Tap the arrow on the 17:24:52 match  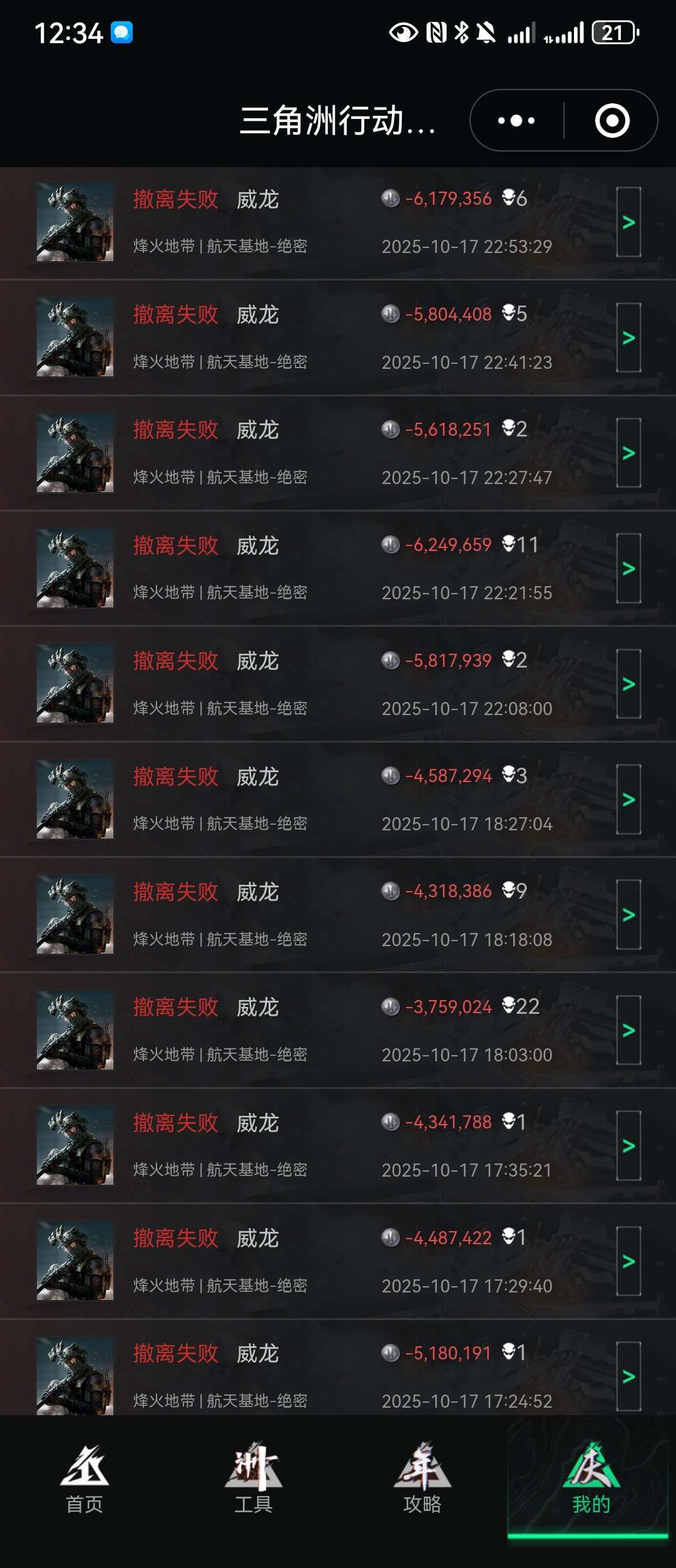click(628, 1376)
